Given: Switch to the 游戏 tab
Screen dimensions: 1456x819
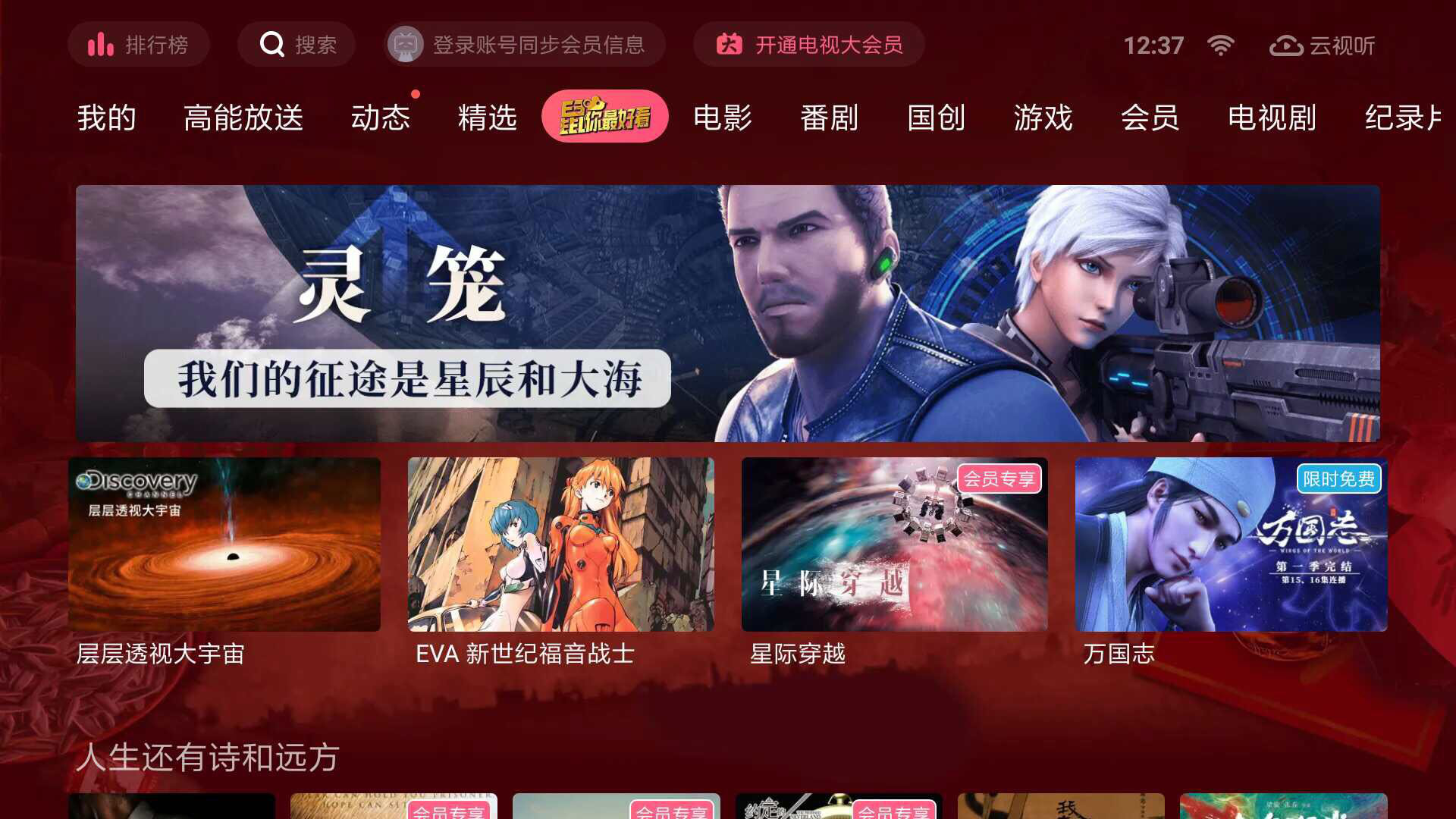Looking at the screenshot, I should tap(1043, 118).
